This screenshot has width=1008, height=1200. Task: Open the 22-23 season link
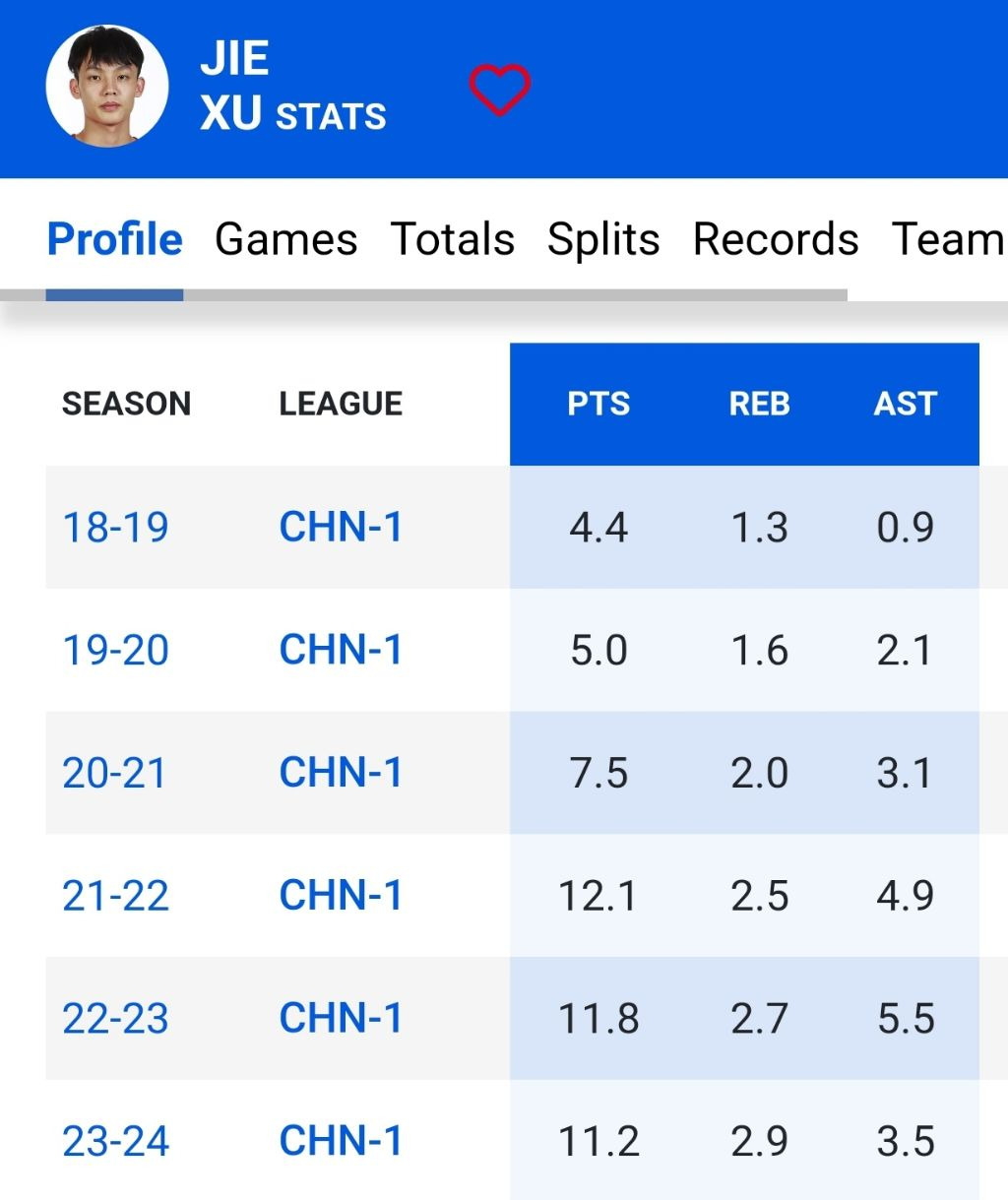116,1019
